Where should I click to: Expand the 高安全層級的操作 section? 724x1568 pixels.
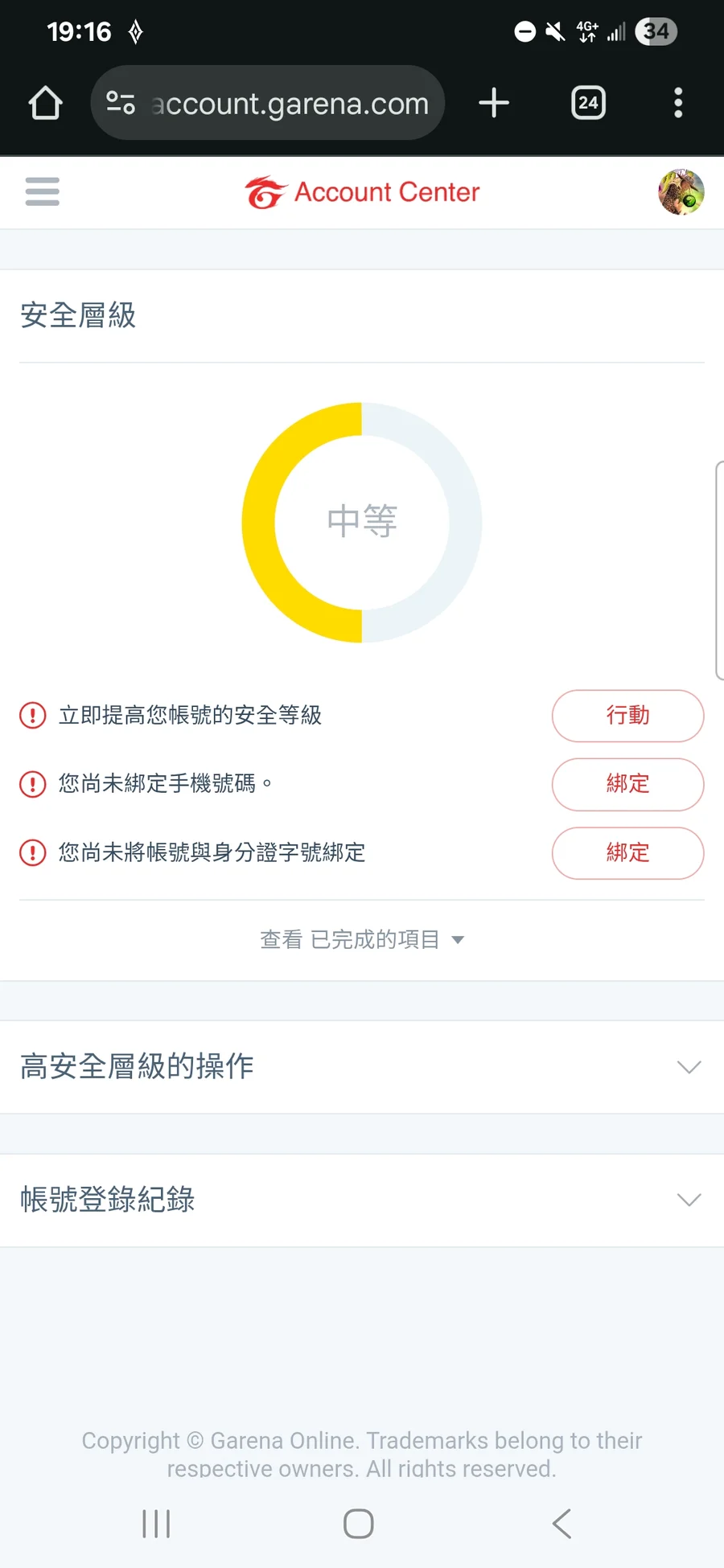click(x=362, y=1067)
